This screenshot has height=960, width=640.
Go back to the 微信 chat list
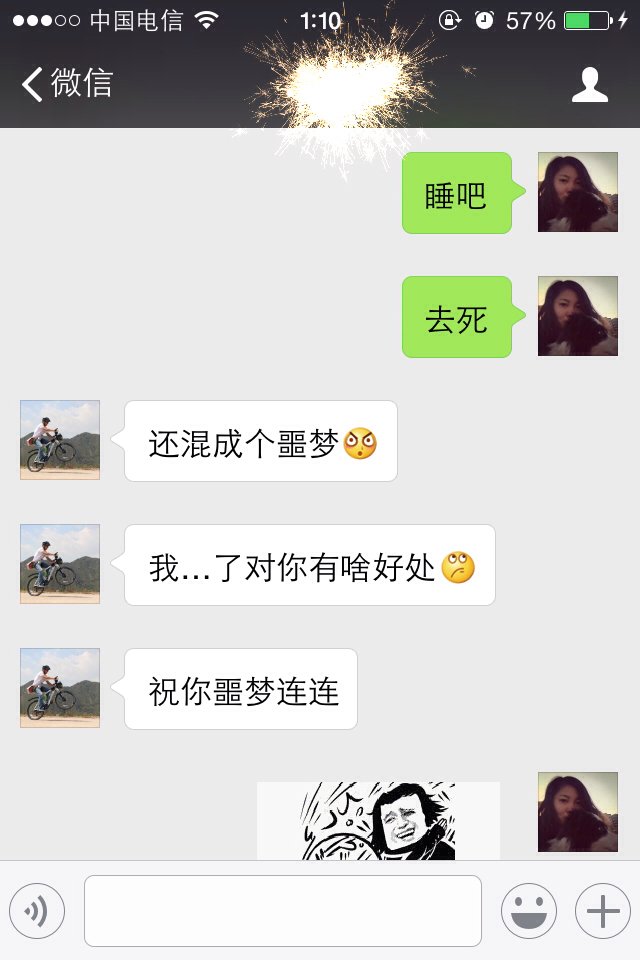click(66, 84)
